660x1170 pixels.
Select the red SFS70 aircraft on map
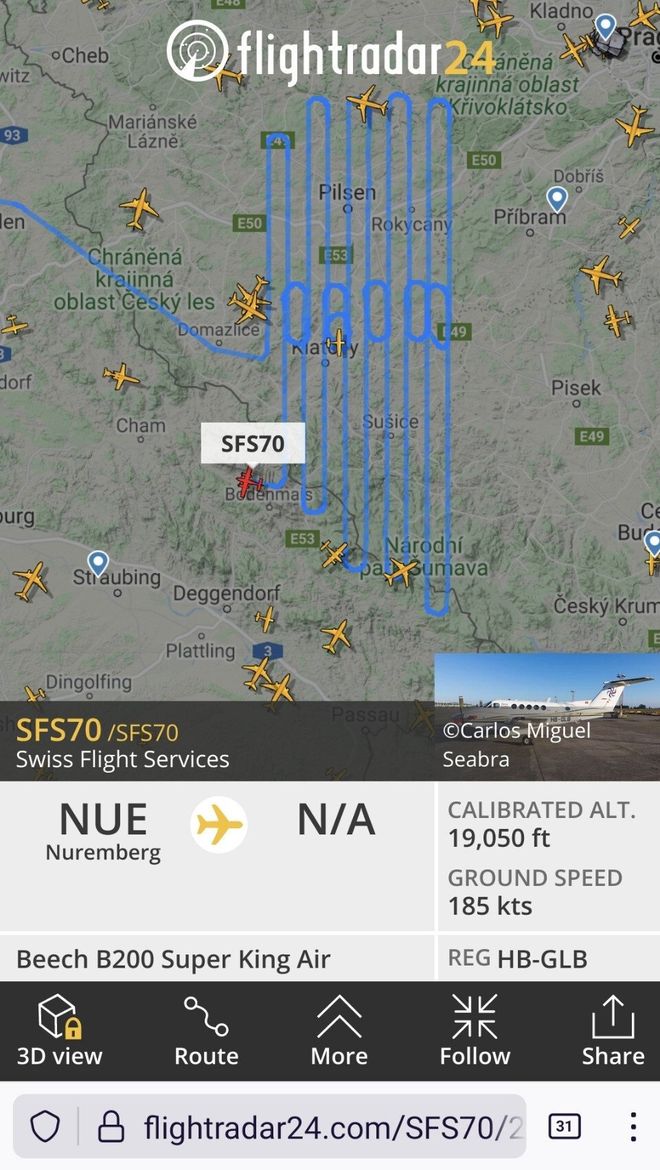point(249,482)
